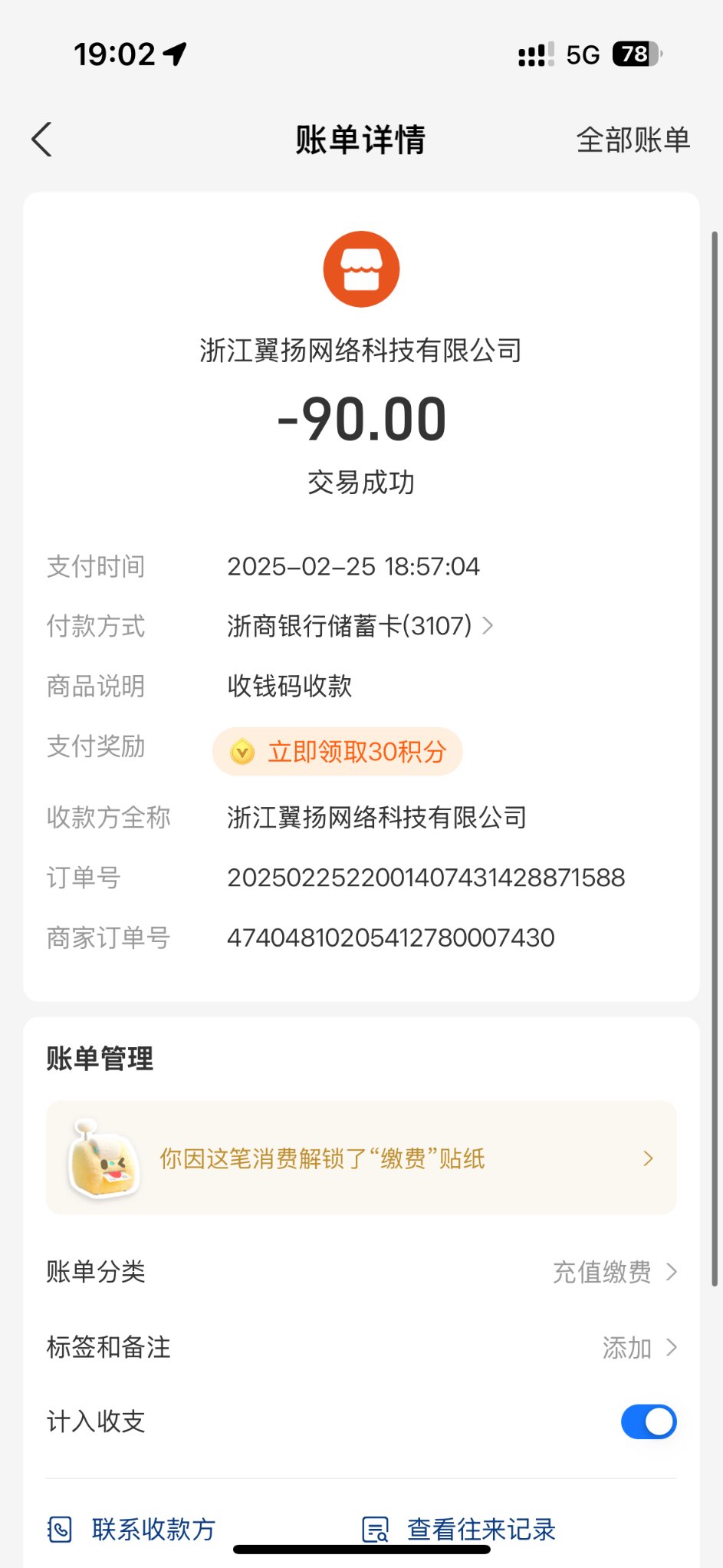Add a note under 标签和备注
This screenshot has height=1568, width=723.
[639, 1347]
